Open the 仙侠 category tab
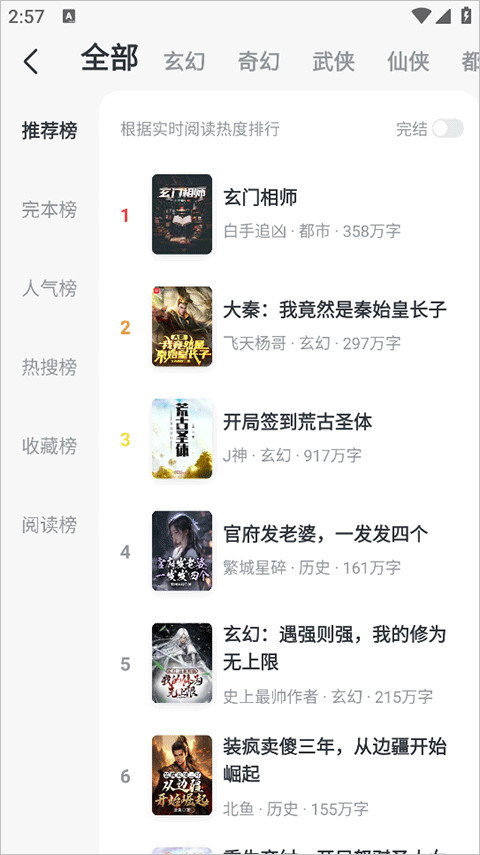 click(408, 62)
